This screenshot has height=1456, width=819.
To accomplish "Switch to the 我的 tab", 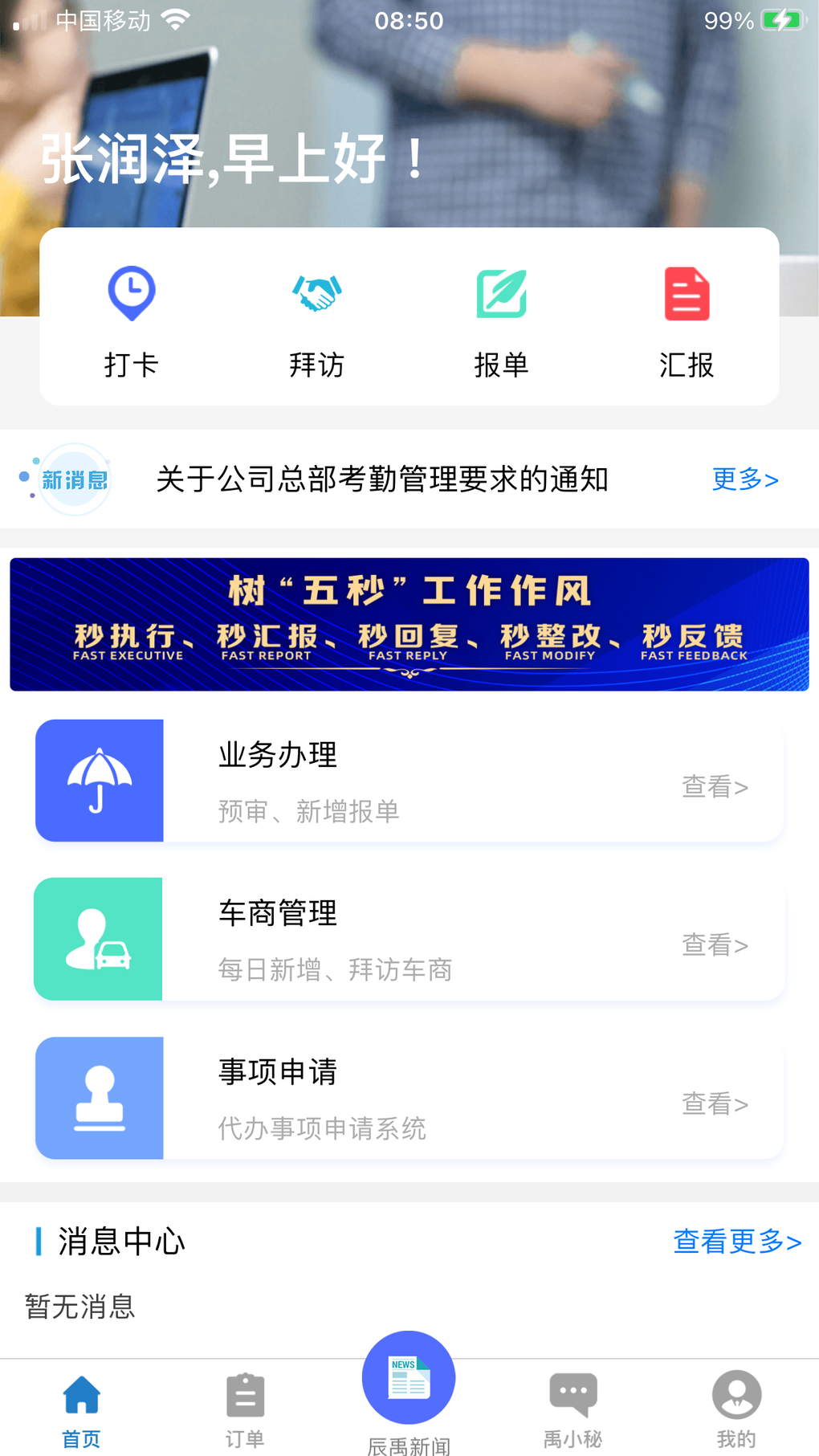I will pyautogui.click(x=736, y=1409).
